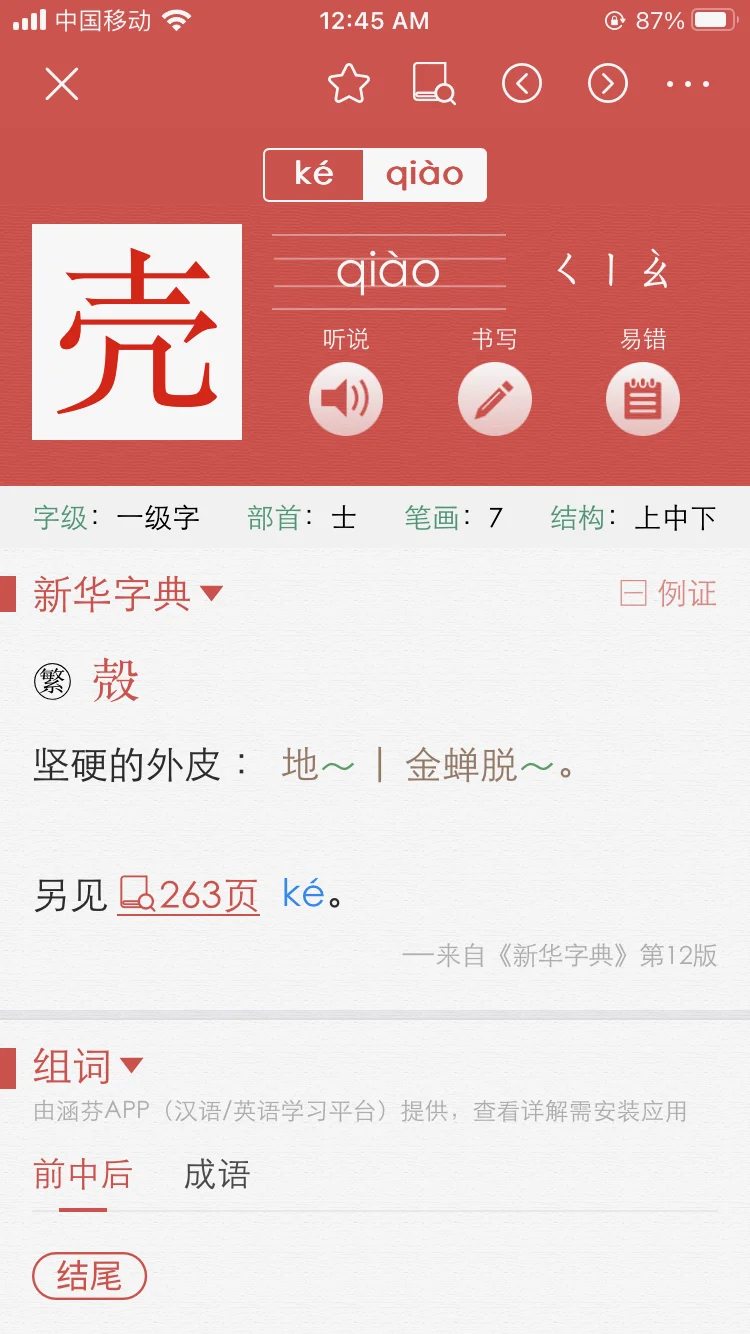Switch to the ké pronunciation

pos(314,175)
